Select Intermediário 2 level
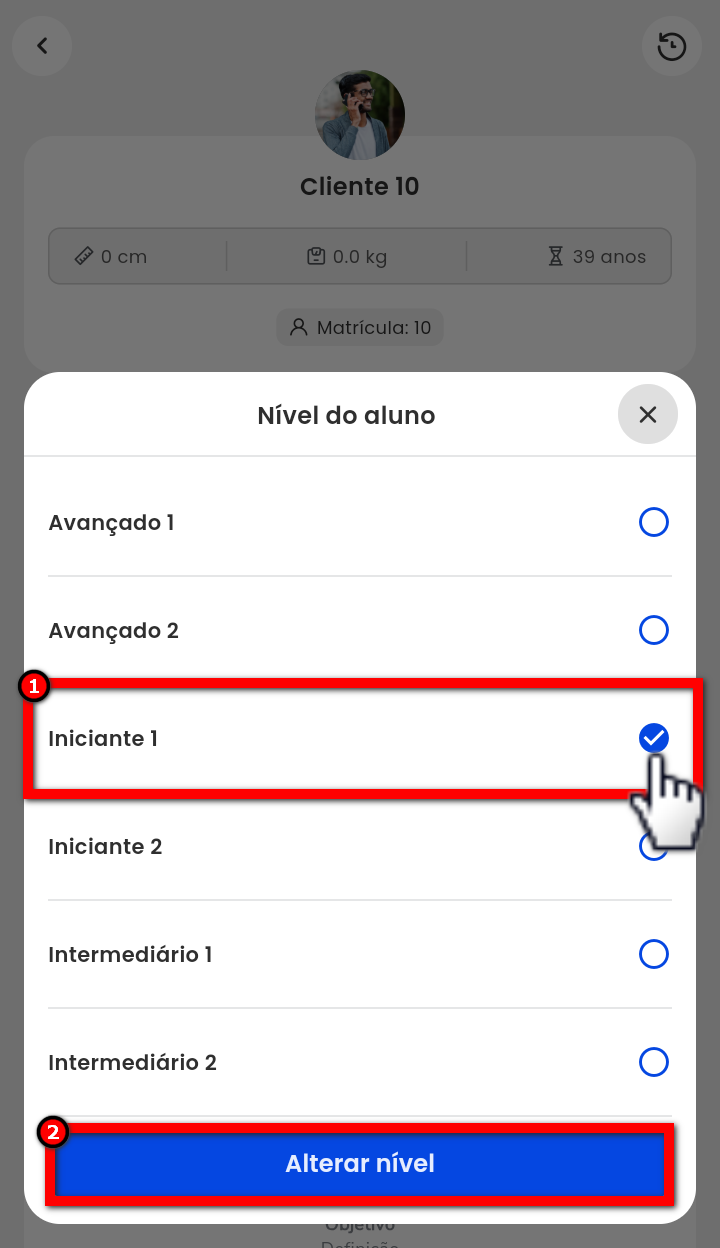Screen dimensions: 720x1248 click(653, 1062)
